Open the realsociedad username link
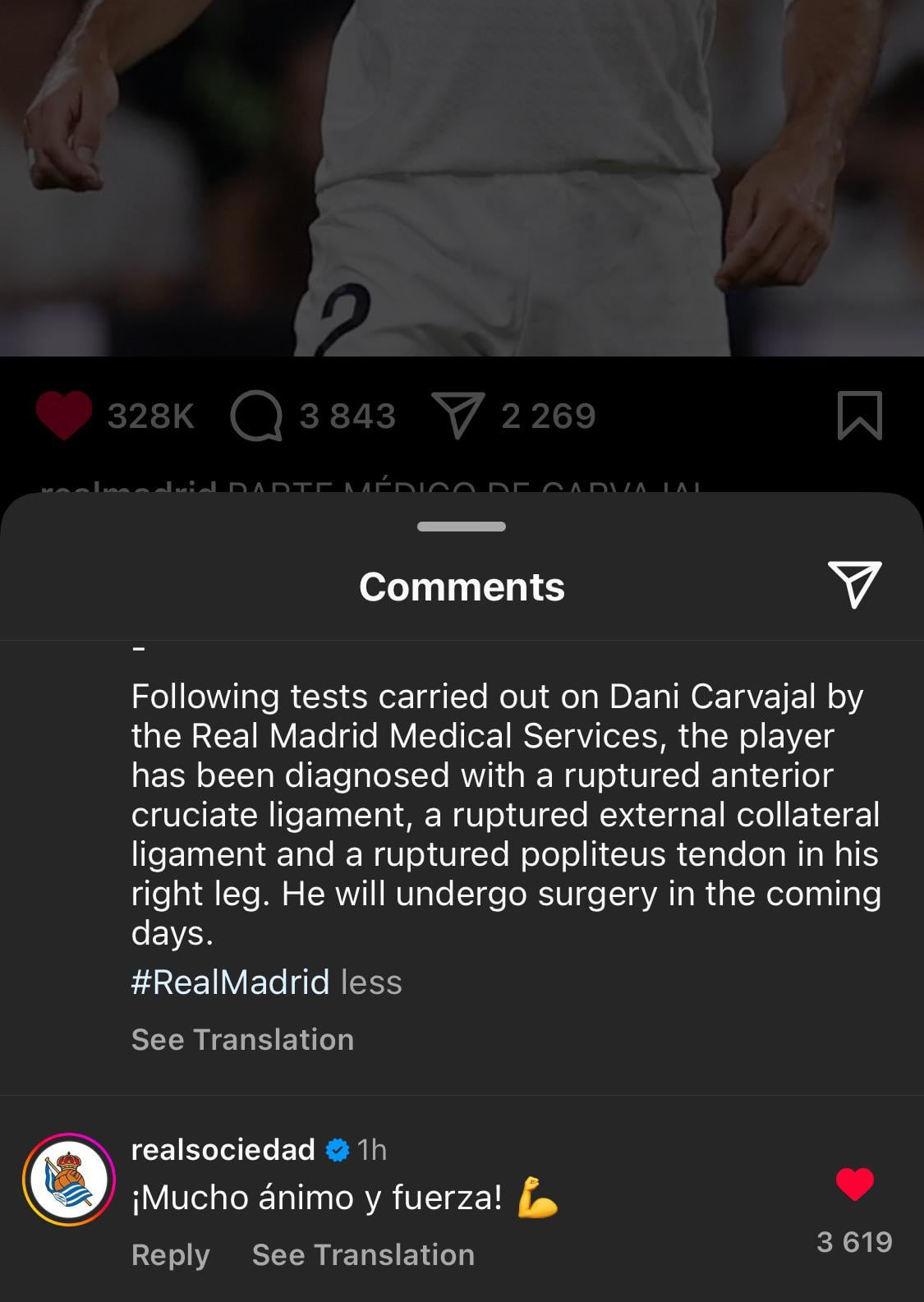Image resolution: width=924 pixels, height=1302 pixels. 223,1149
